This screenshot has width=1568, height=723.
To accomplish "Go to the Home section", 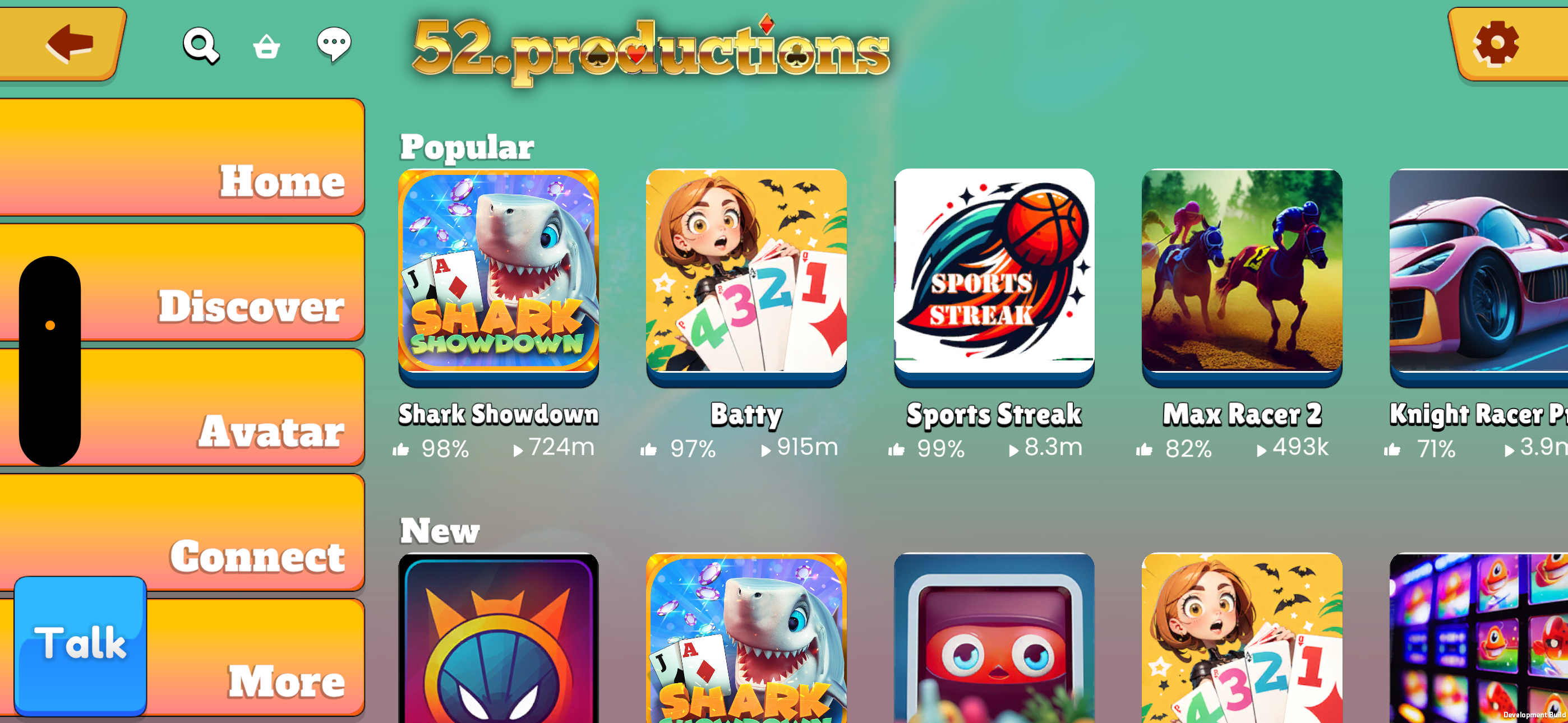I will coord(183,158).
